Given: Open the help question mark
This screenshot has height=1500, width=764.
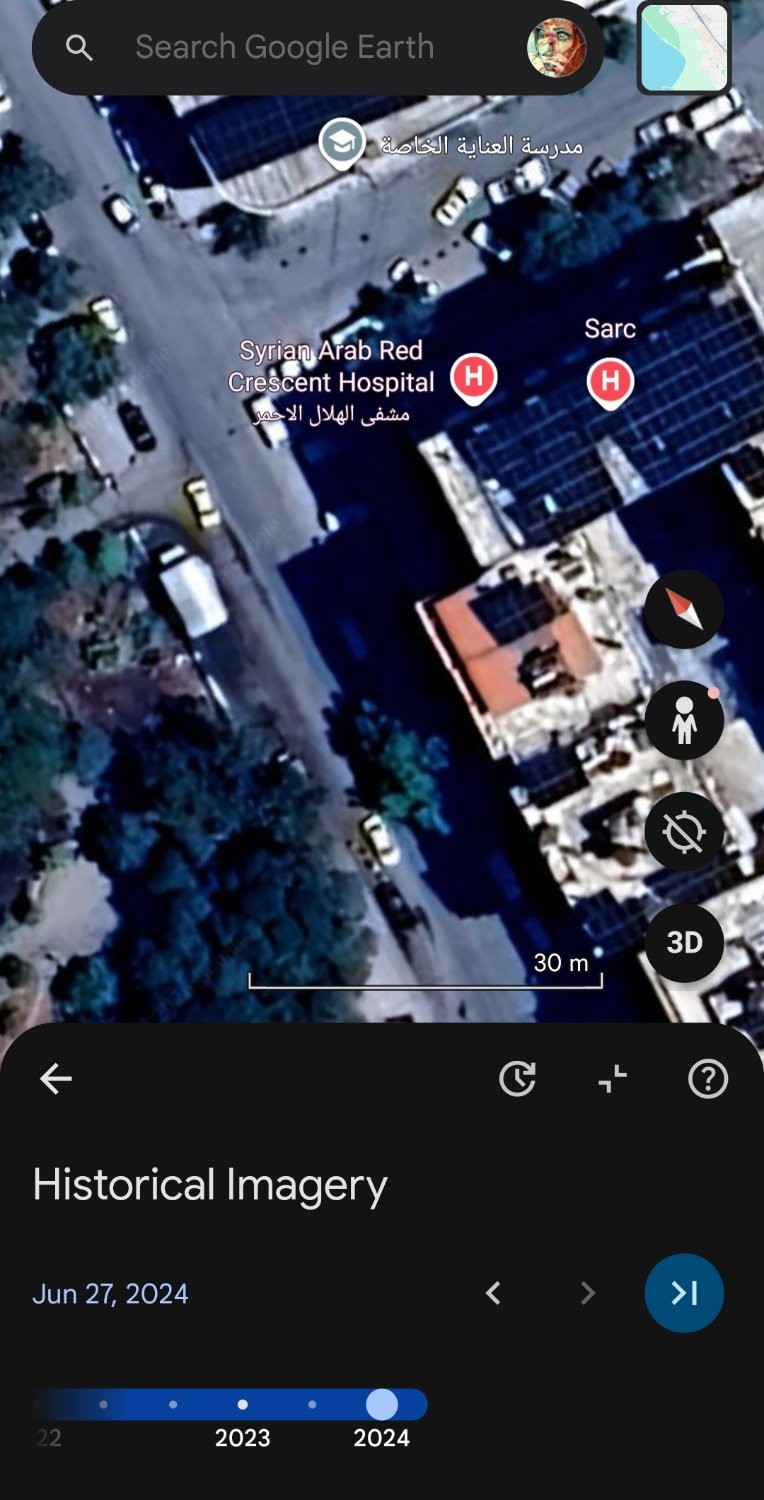Looking at the screenshot, I should coord(708,1078).
